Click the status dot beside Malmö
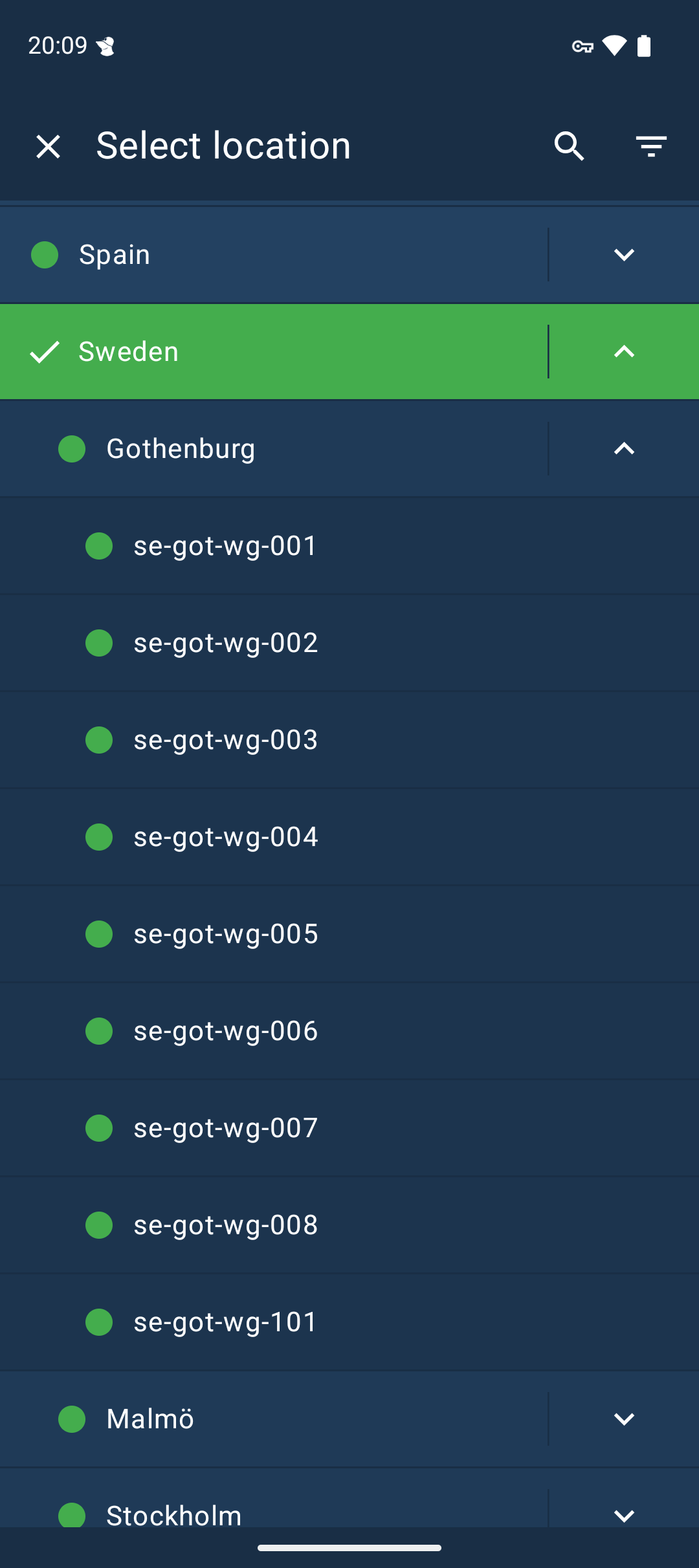This screenshot has height=1568, width=699. 71,1419
